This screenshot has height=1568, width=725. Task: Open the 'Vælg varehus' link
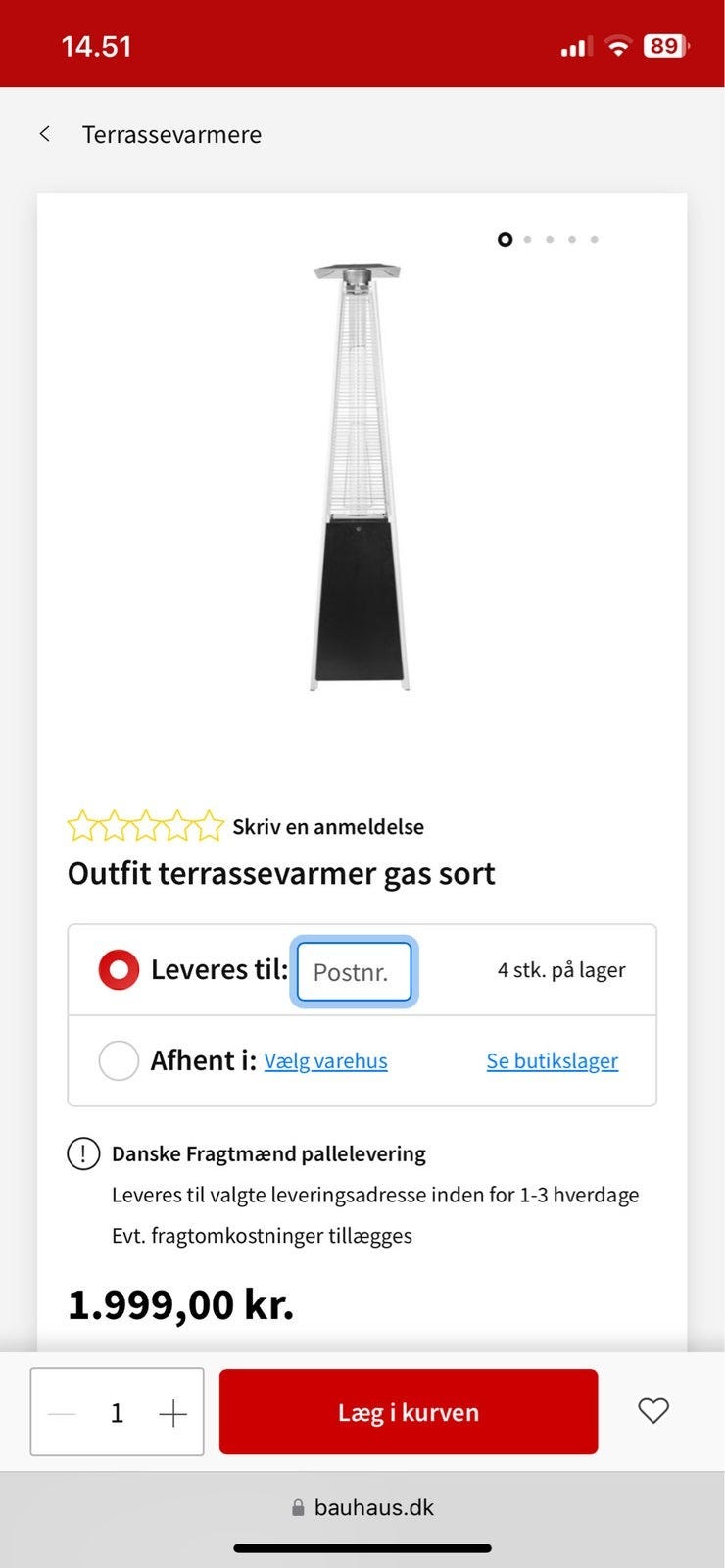pyautogui.click(x=325, y=1060)
